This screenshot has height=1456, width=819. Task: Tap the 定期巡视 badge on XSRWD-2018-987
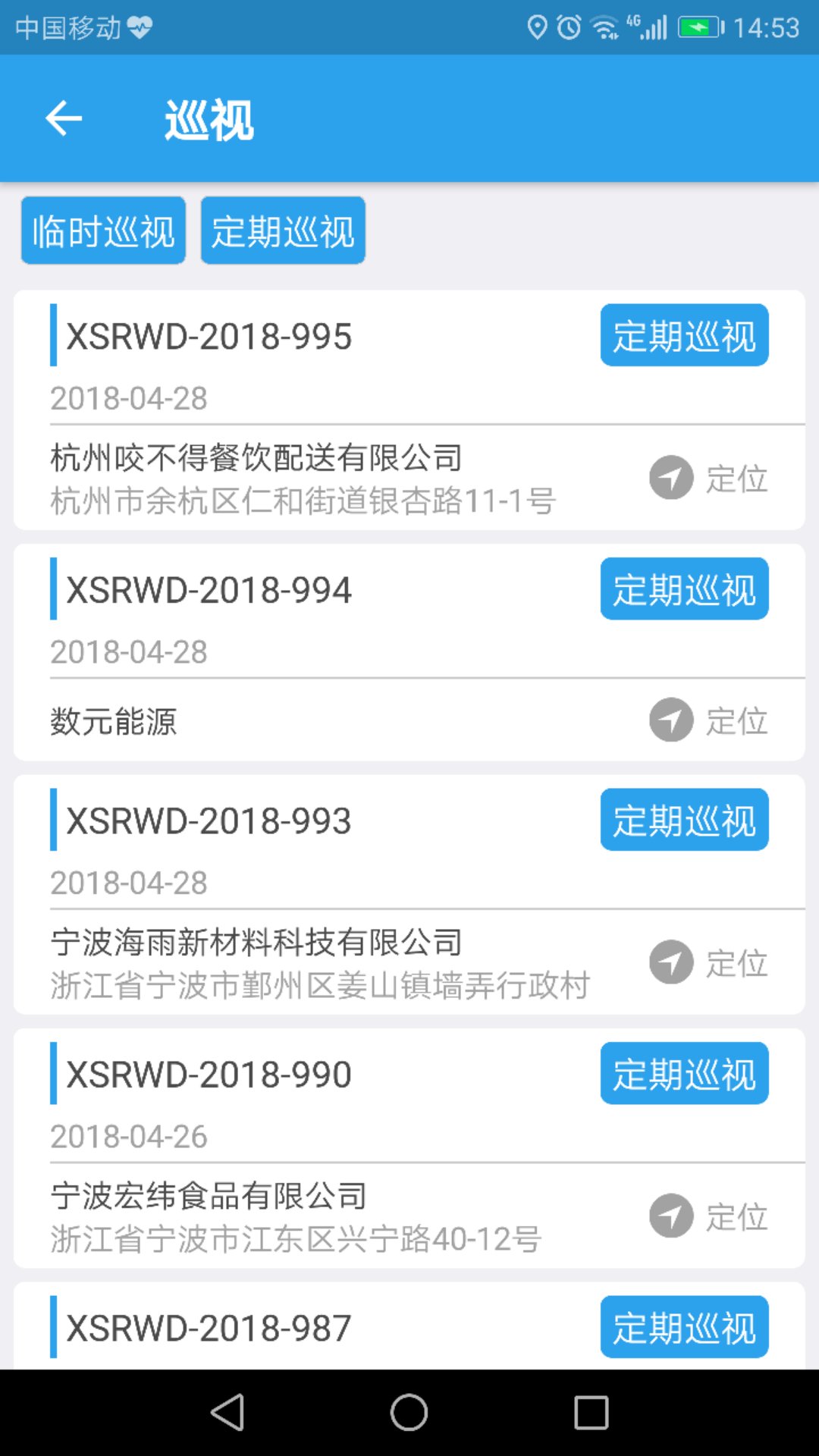(683, 1326)
